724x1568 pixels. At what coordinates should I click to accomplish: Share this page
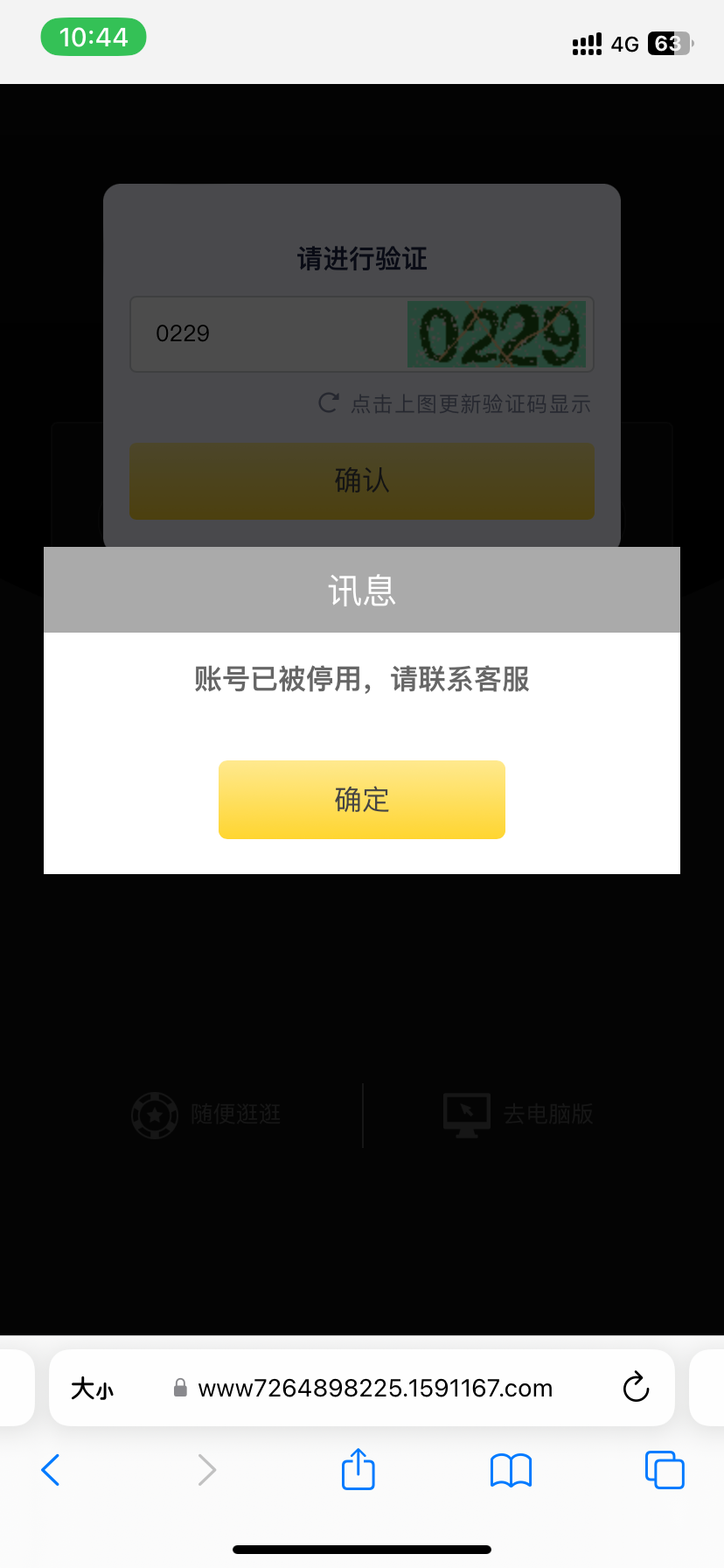358,1469
